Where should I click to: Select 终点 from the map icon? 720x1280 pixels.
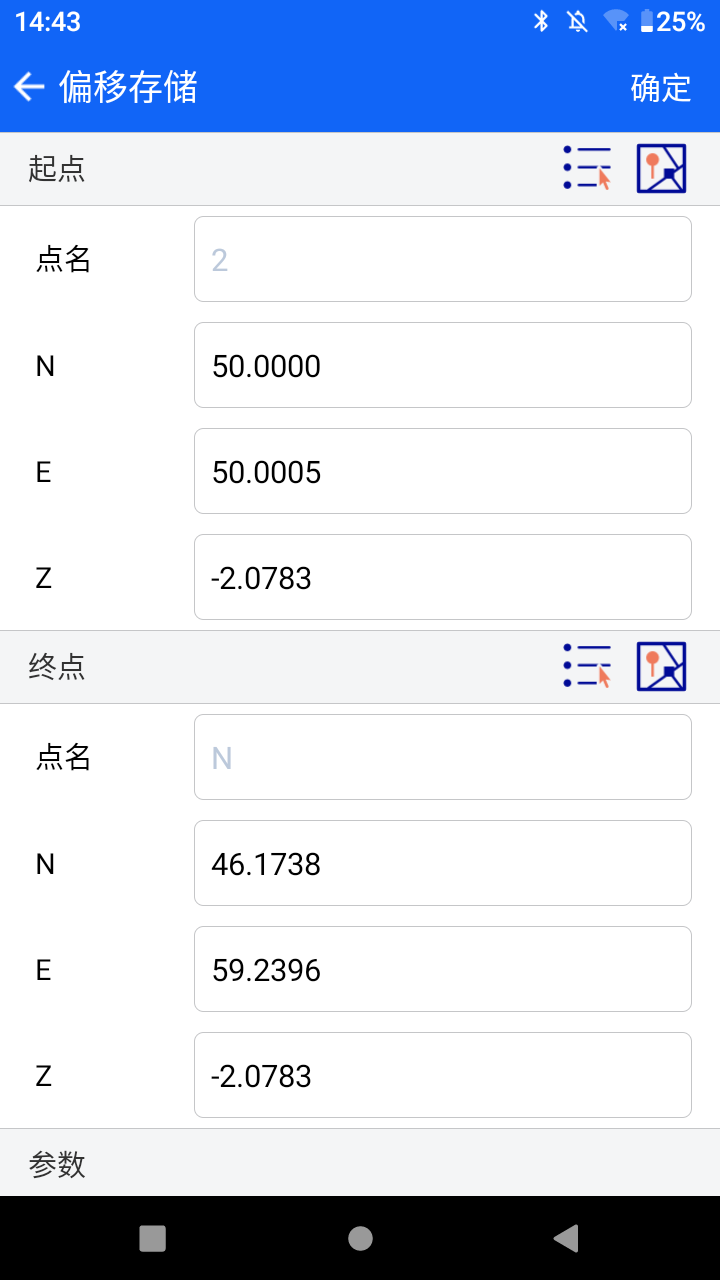[662, 666]
